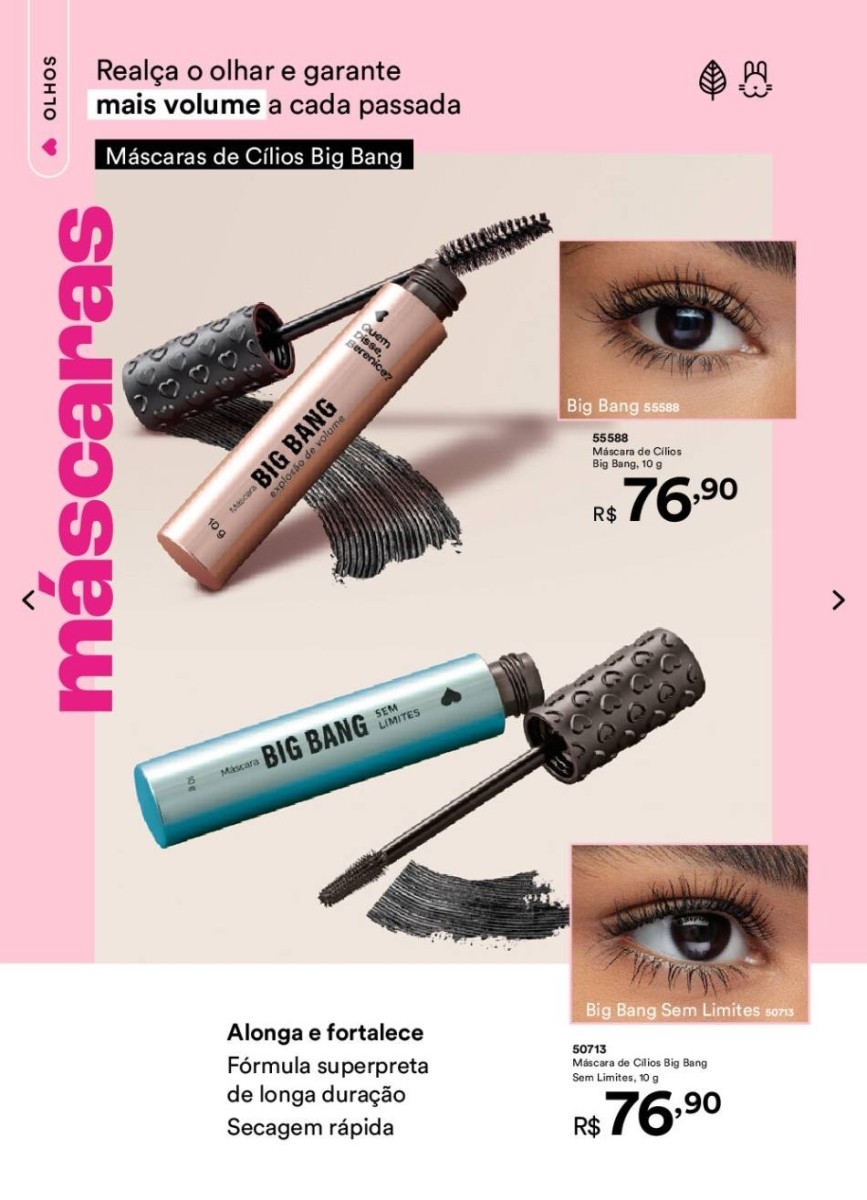Go to the next catalog page
This screenshot has width=867, height=1200.
[838, 600]
